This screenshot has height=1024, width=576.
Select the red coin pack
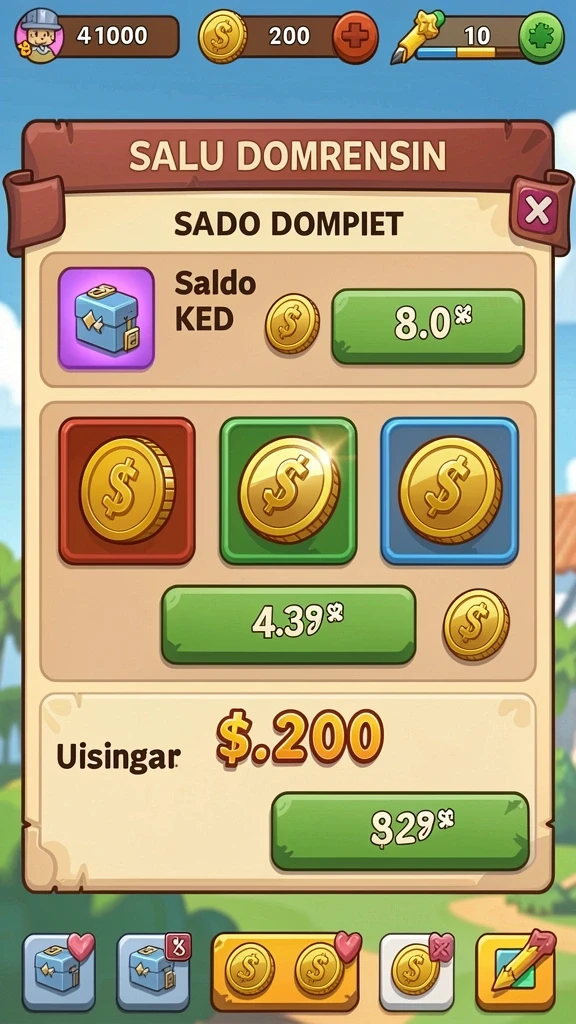point(127,491)
